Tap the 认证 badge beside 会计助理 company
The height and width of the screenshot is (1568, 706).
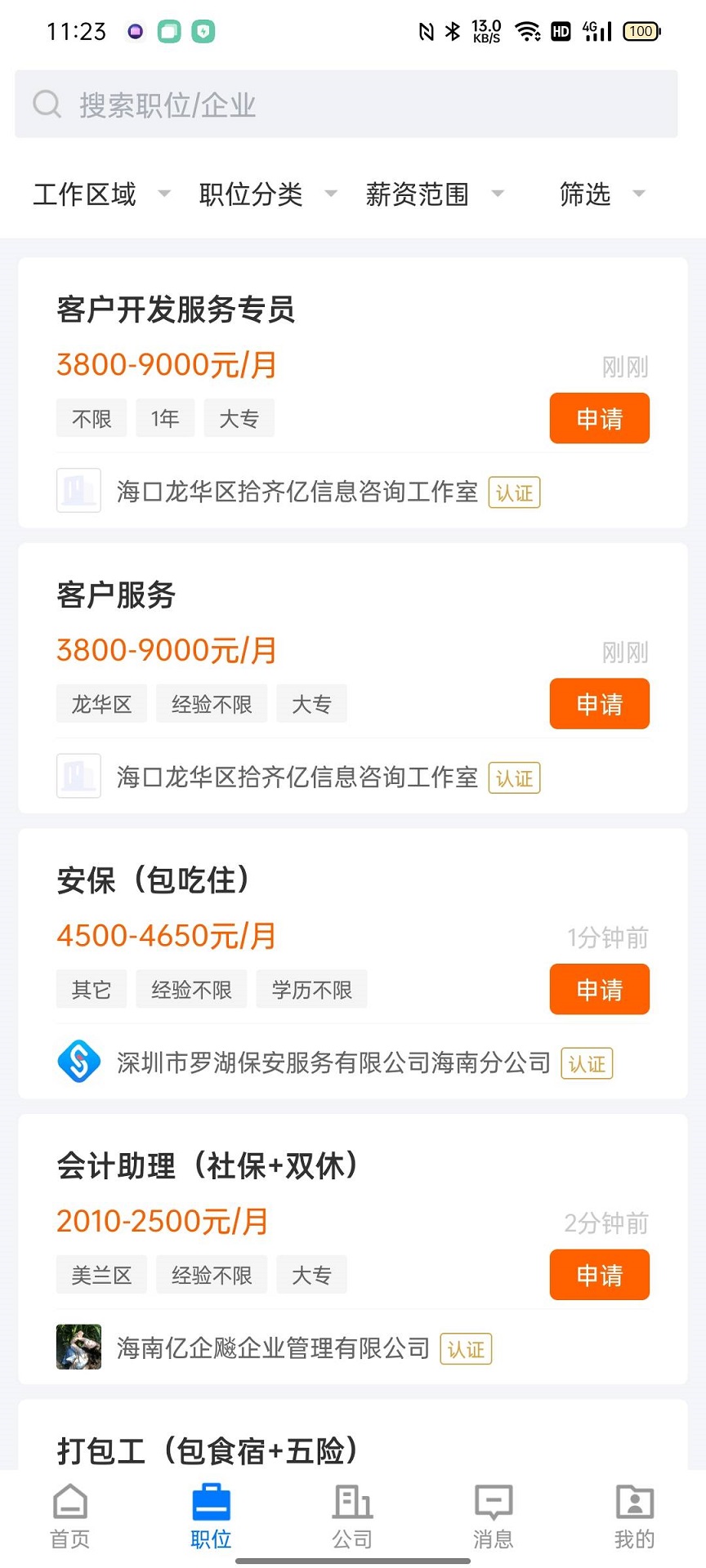point(465,1349)
